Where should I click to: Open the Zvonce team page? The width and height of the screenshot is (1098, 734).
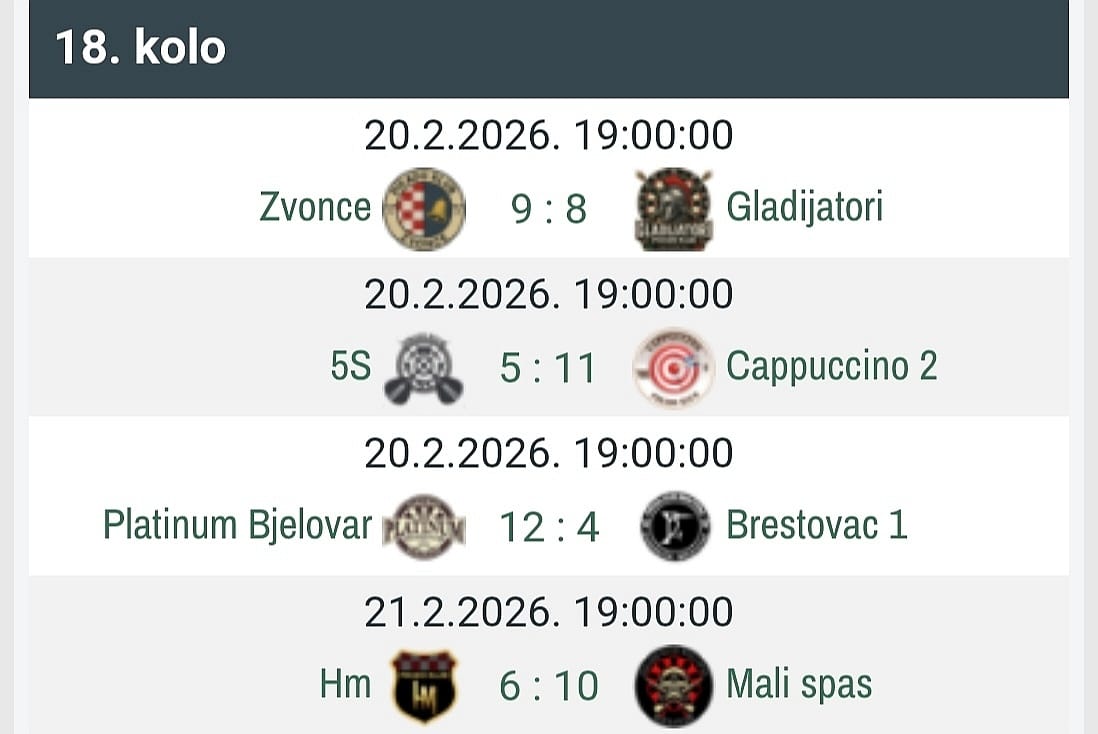pyautogui.click(x=315, y=207)
